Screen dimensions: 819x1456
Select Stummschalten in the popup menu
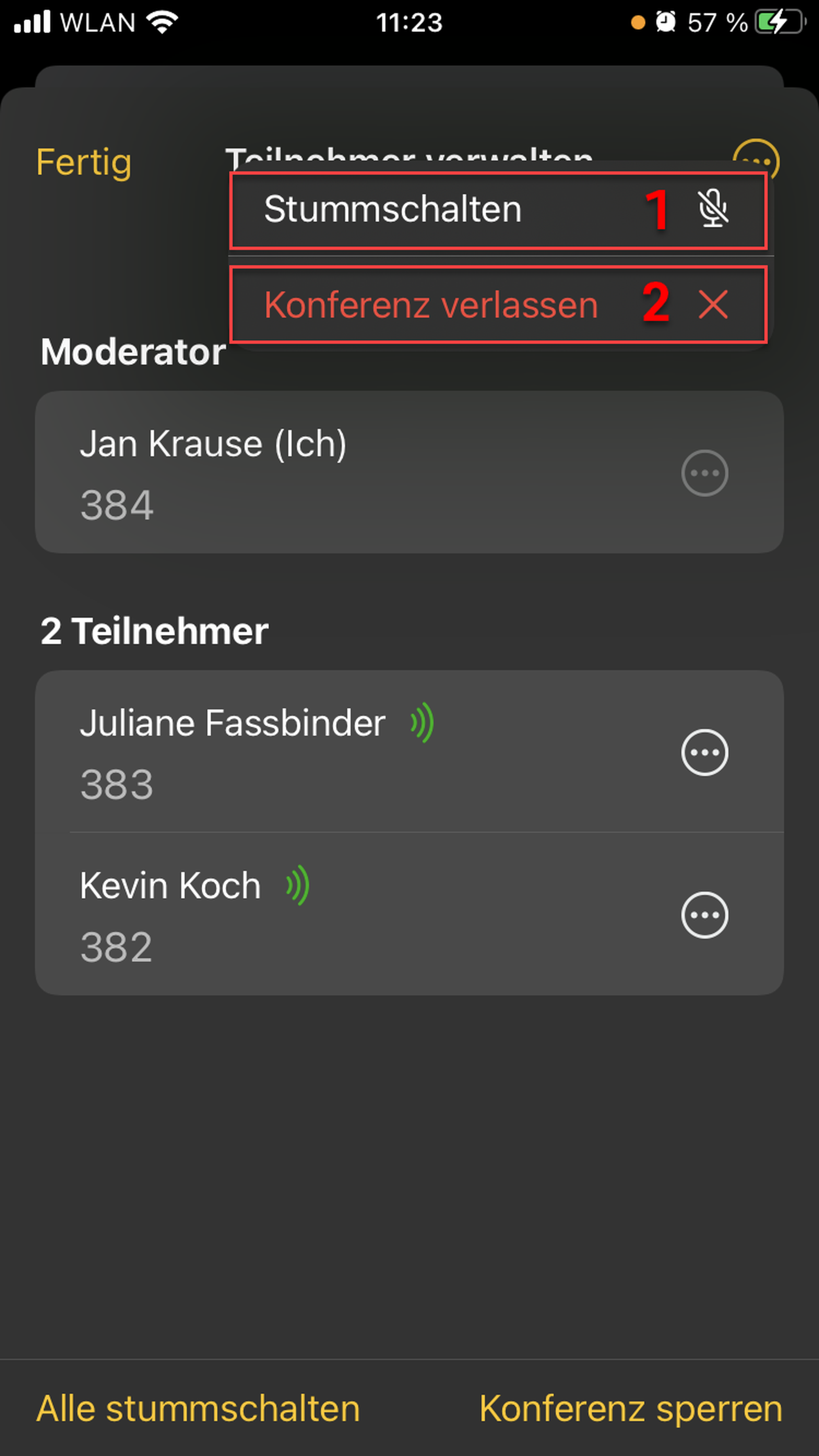pos(498,210)
